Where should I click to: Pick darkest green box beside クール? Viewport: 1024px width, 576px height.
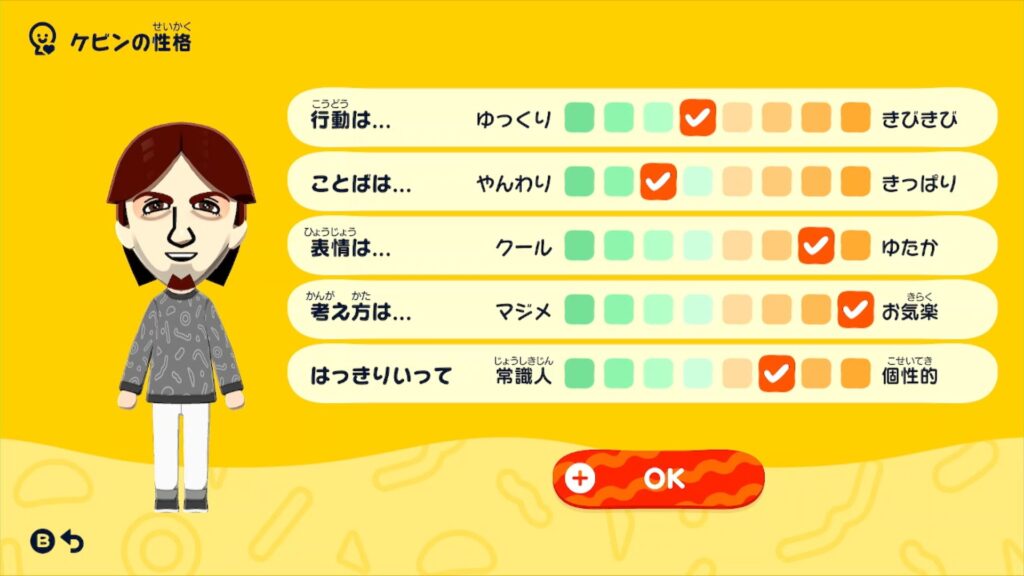579,246
